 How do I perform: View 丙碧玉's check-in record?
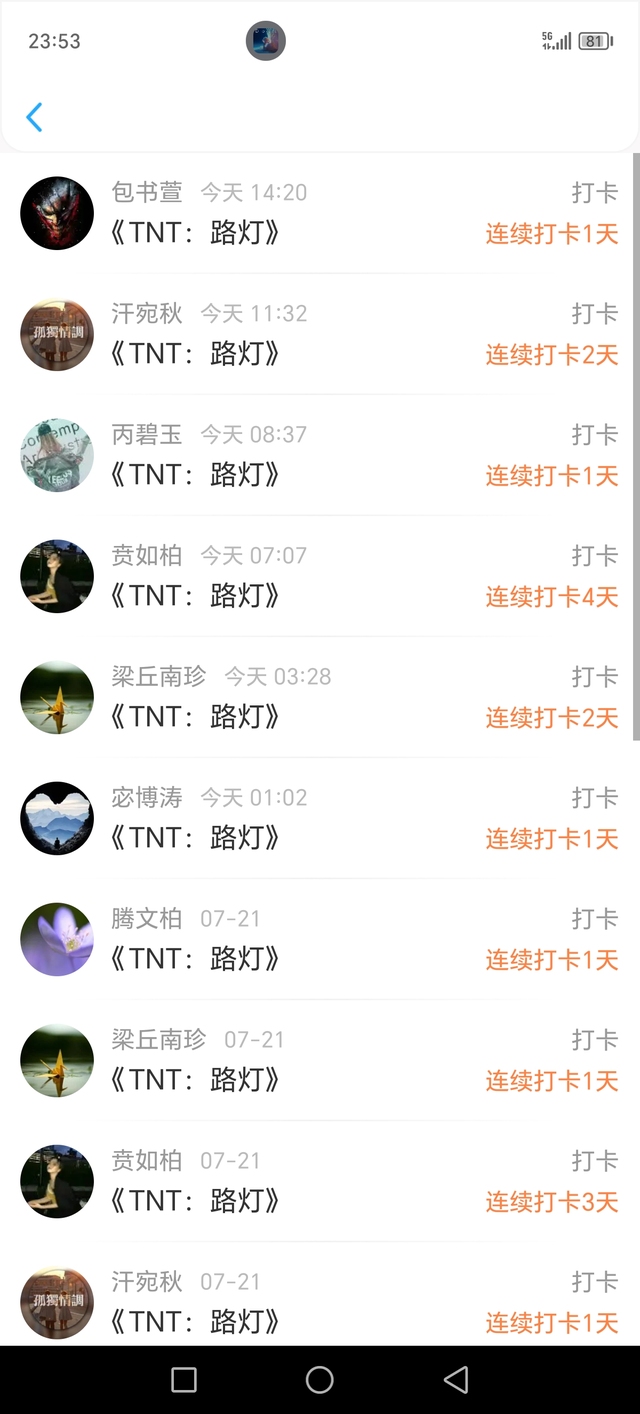coord(320,455)
